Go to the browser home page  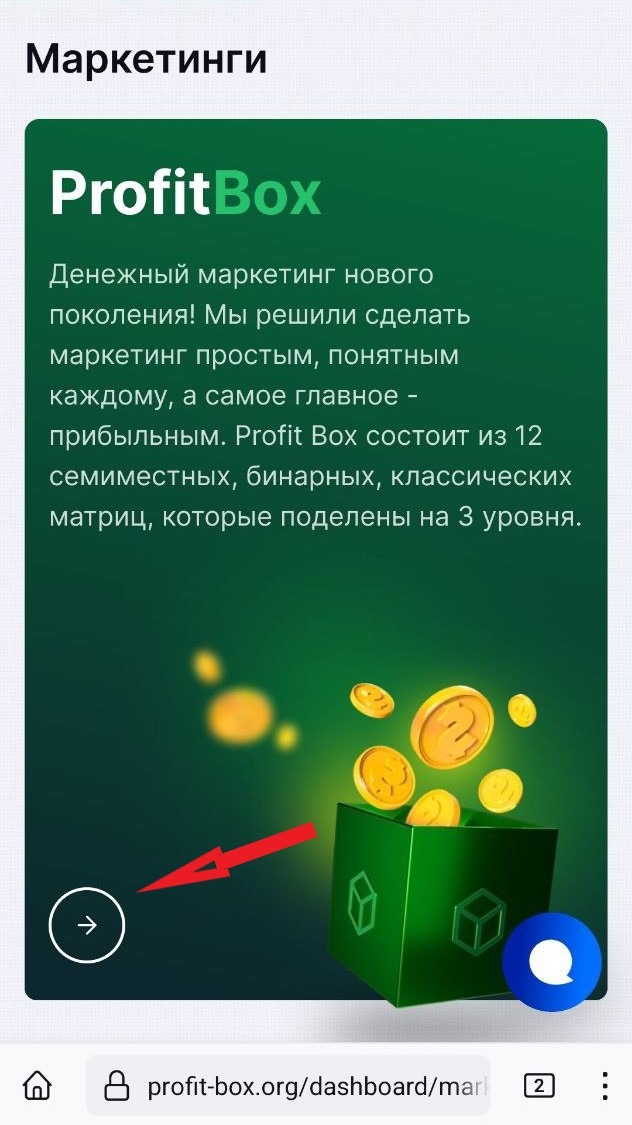tap(37, 1085)
